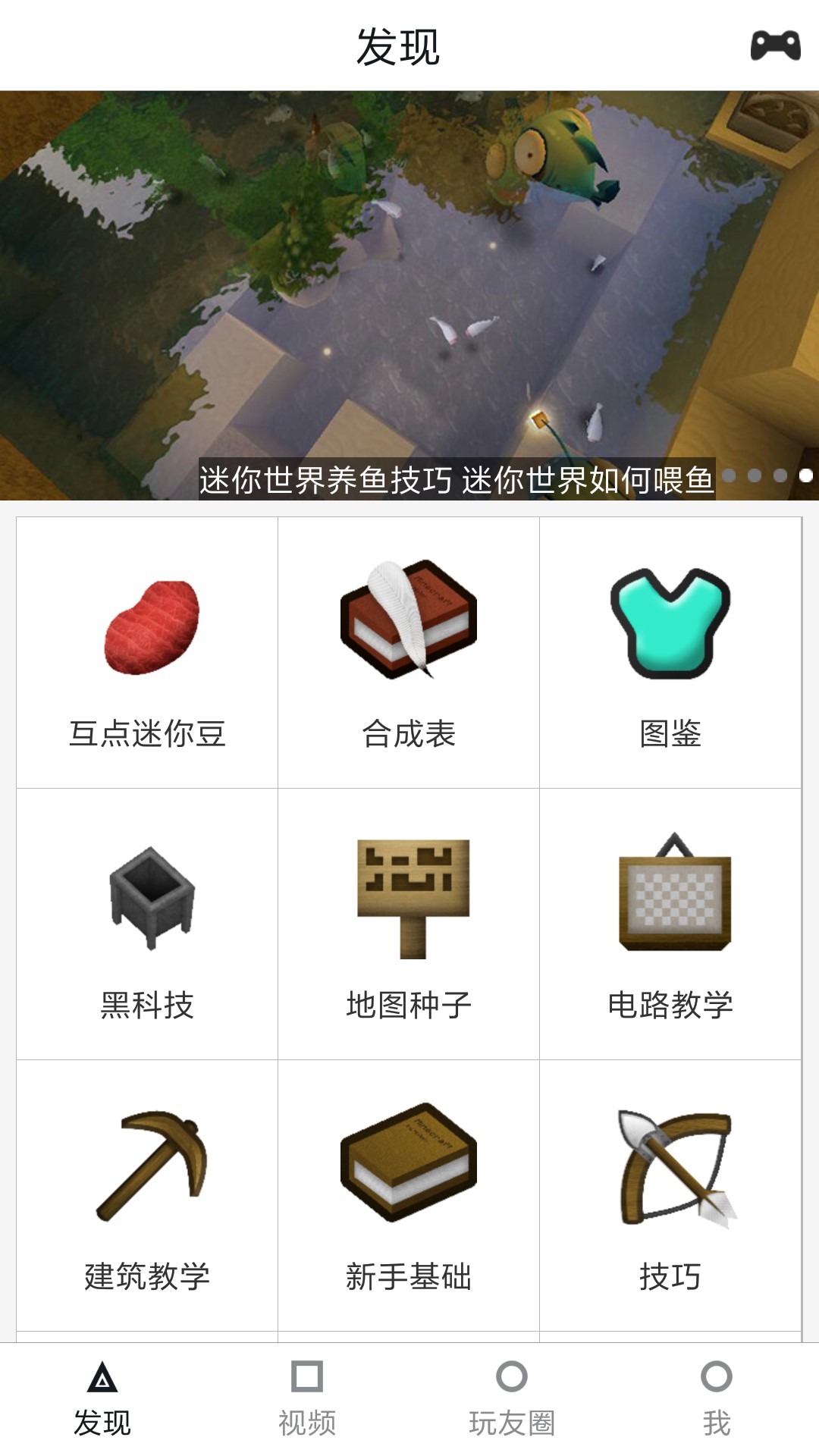Open 互点迷你豆 section
Screen dimensions: 819x1456
(x=147, y=653)
